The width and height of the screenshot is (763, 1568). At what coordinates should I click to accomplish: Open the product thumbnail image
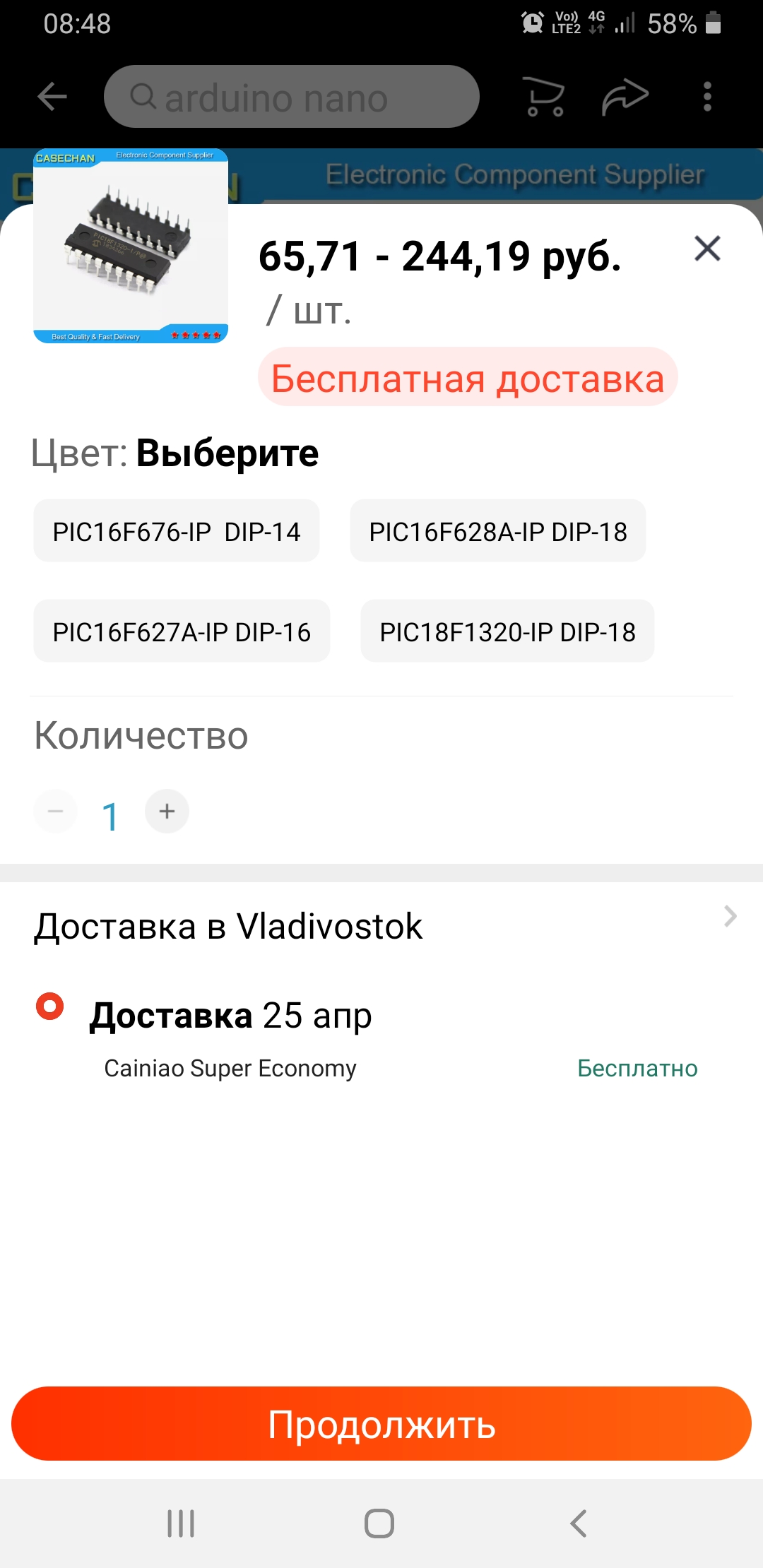(131, 246)
